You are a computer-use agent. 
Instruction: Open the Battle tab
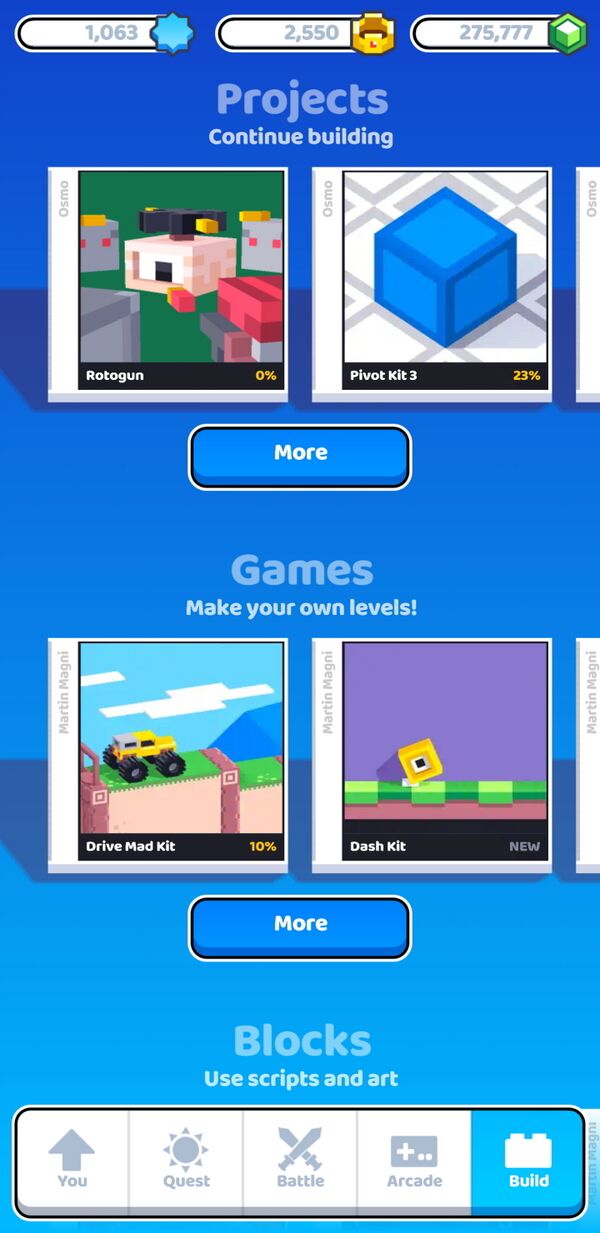pyautogui.click(x=300, y=1160)
